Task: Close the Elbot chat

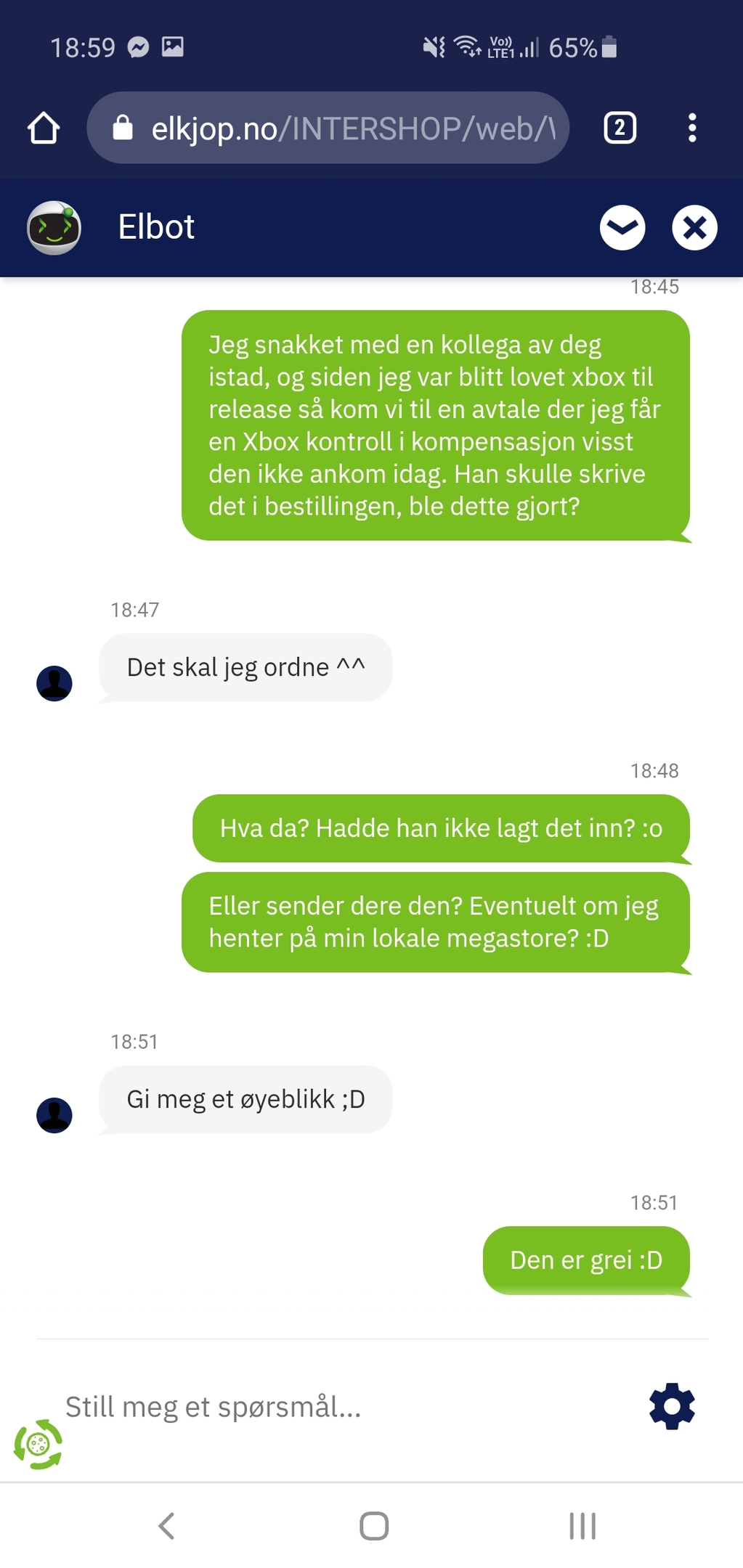Action: point(694,228)
